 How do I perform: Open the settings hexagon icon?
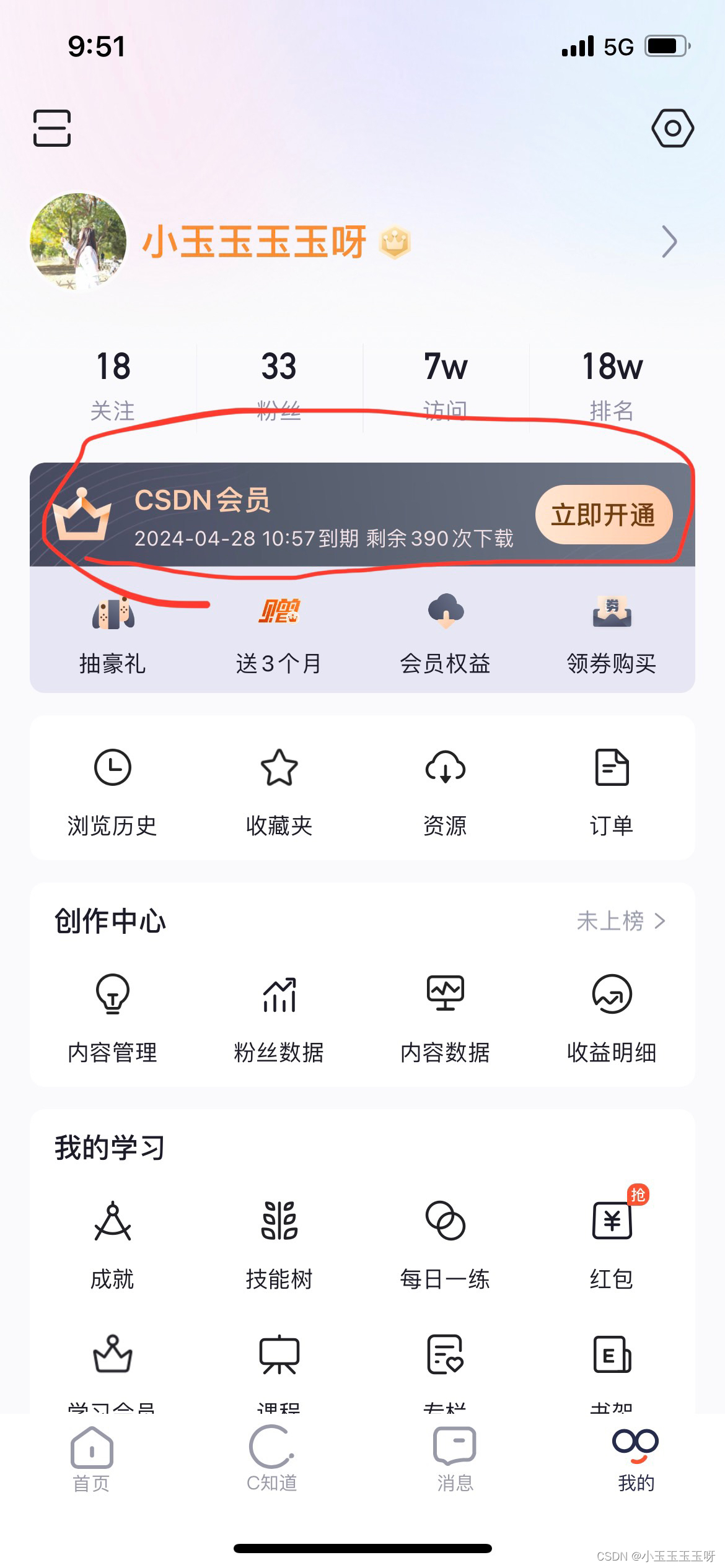[672, 128]
